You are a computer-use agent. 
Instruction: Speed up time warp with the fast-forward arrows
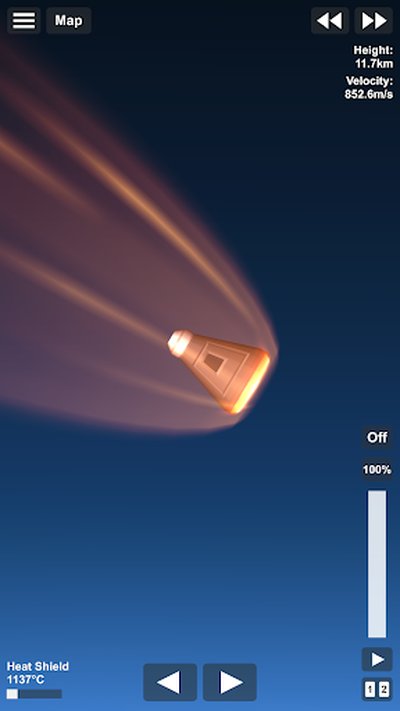point(373,20)
